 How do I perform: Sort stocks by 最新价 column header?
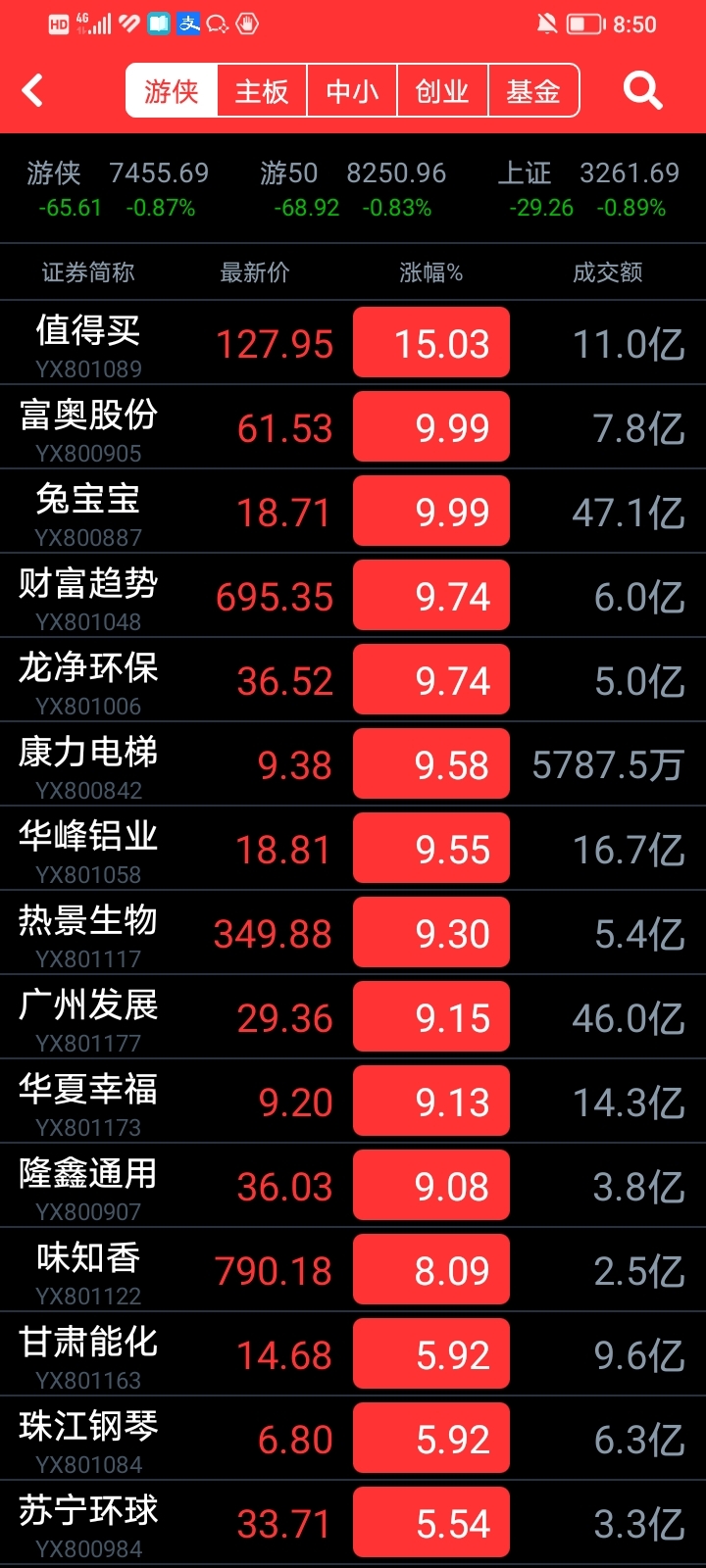255,272
